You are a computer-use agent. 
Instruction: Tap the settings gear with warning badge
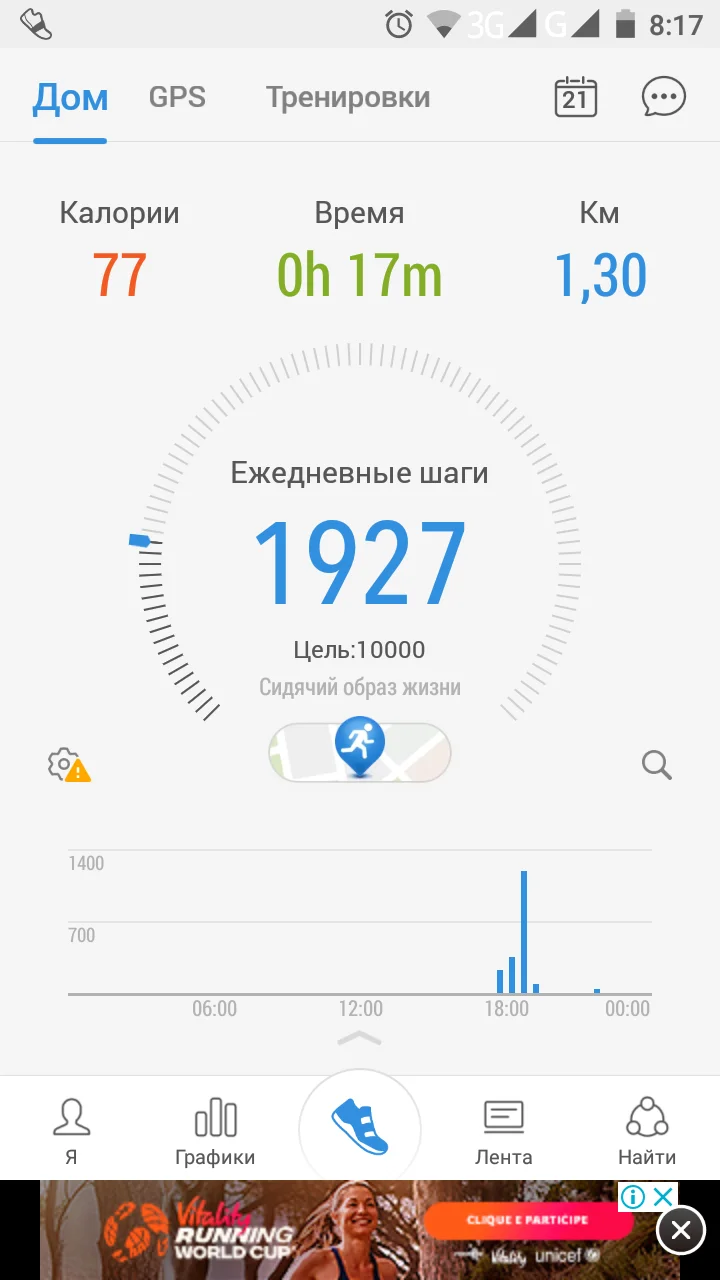[x=66, y=765]
